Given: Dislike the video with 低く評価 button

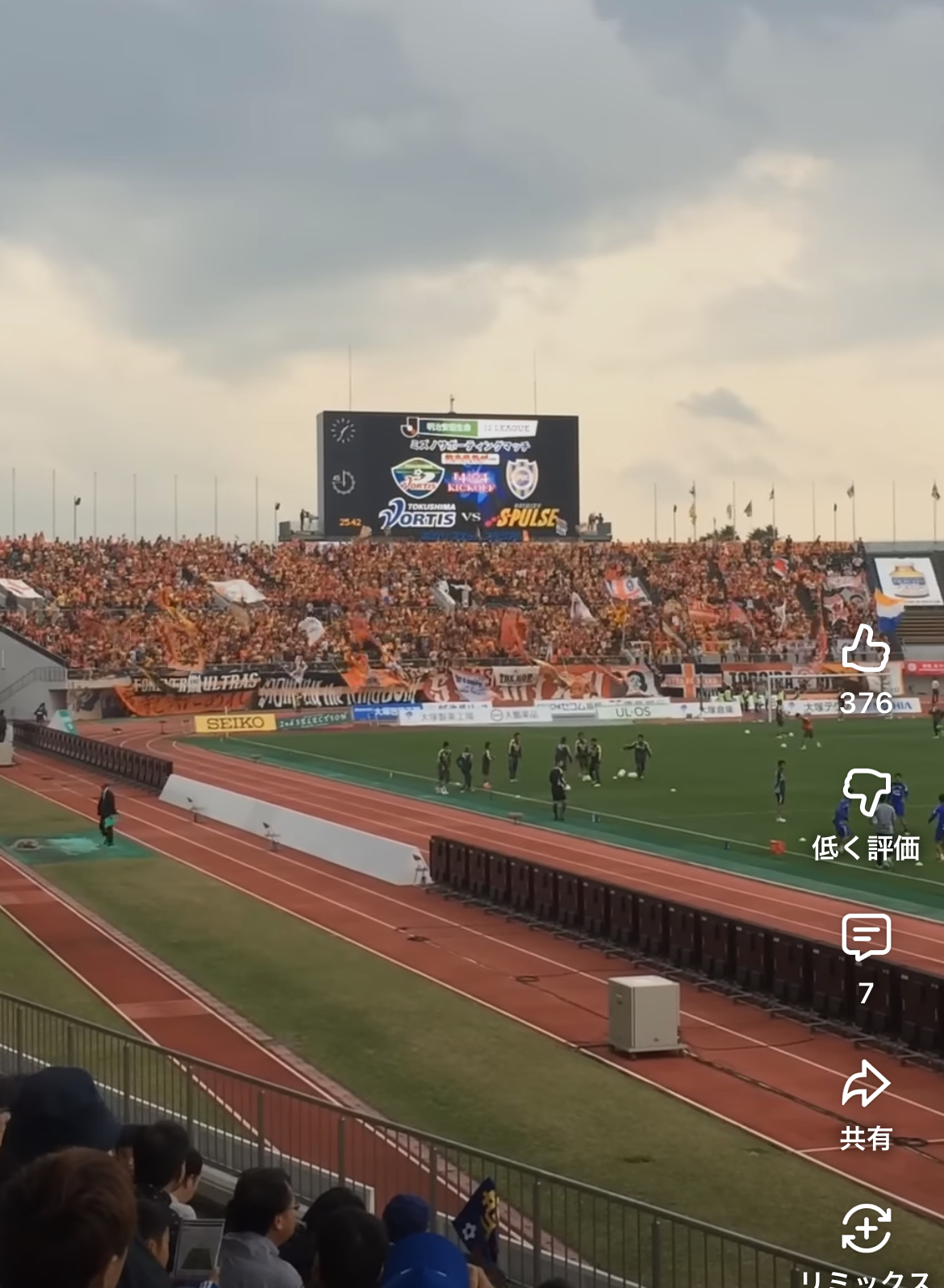Looking at the screenshot, I should tap(866, 792).
